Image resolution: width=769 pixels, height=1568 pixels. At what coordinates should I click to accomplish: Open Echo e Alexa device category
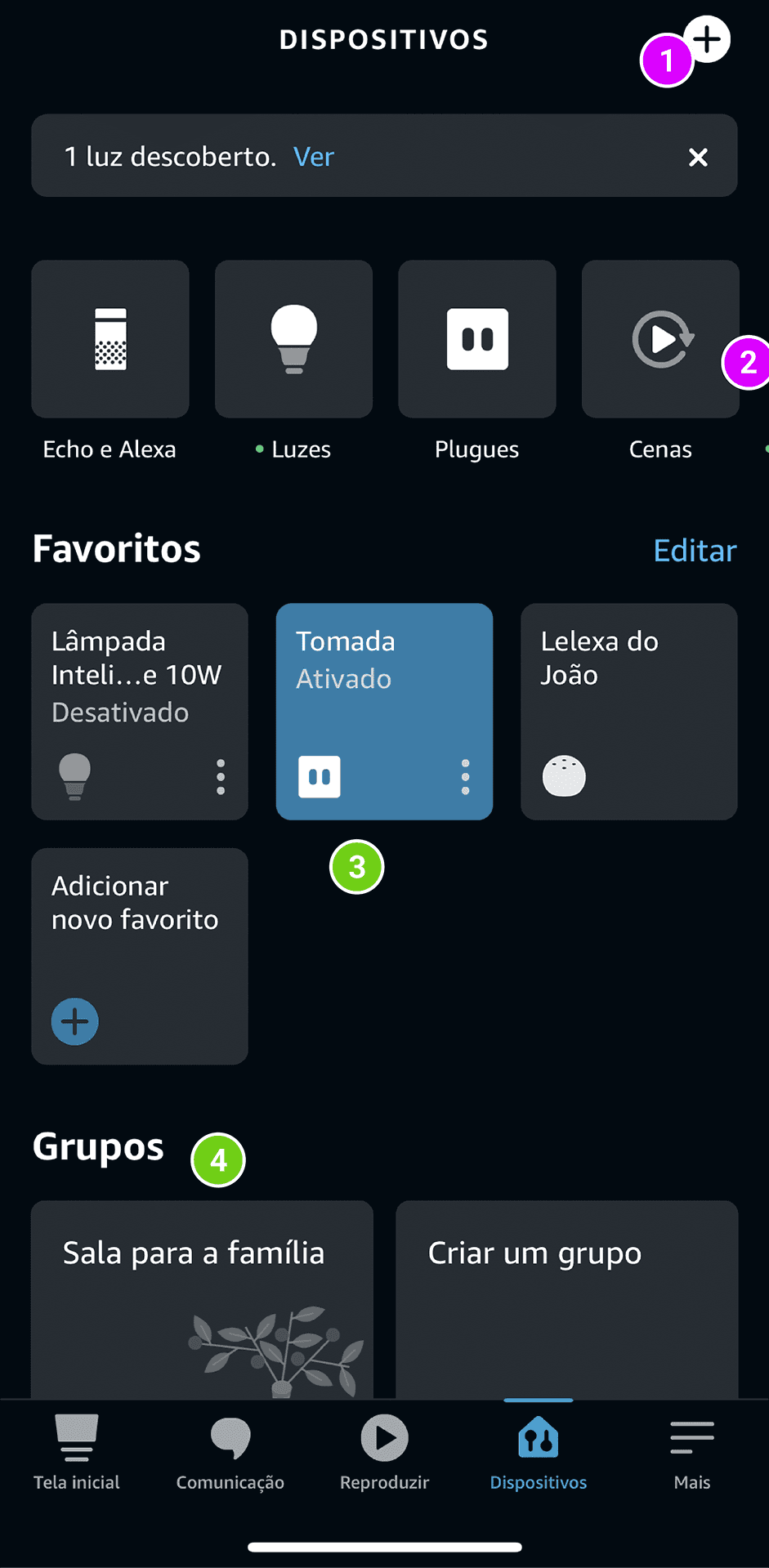(110, 339)
